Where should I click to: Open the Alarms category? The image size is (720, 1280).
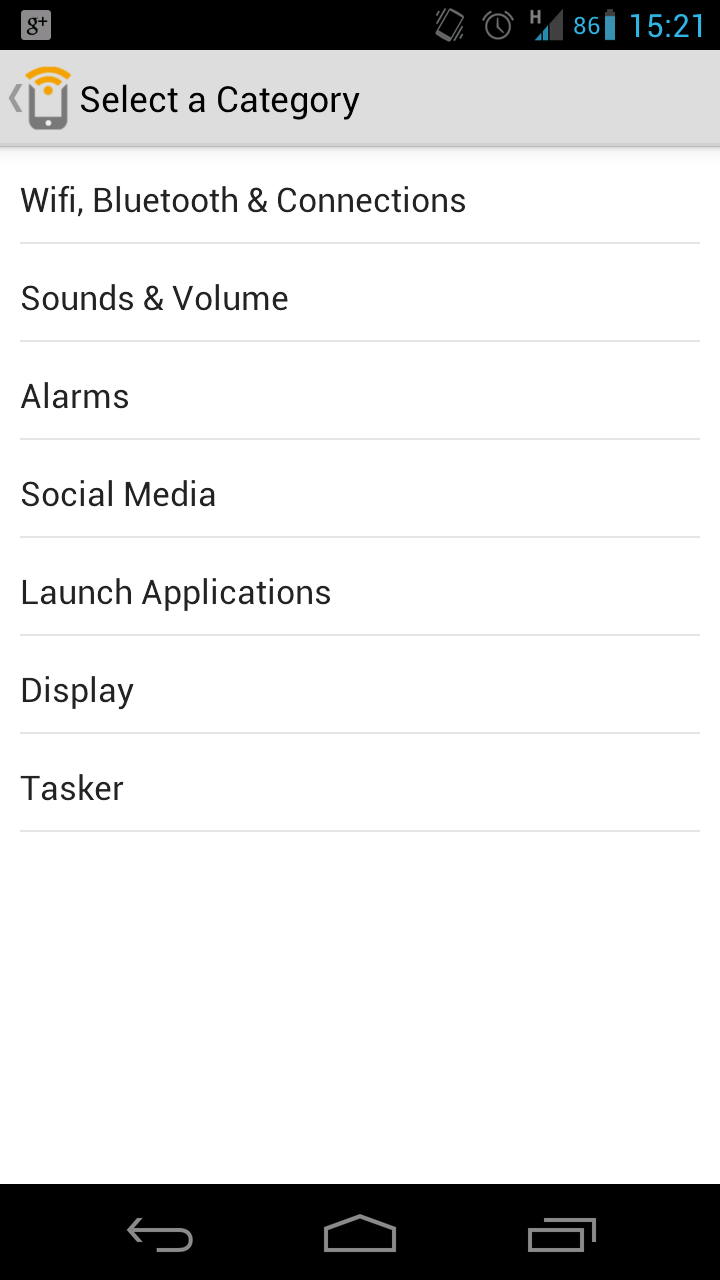[x=360, y=396]
